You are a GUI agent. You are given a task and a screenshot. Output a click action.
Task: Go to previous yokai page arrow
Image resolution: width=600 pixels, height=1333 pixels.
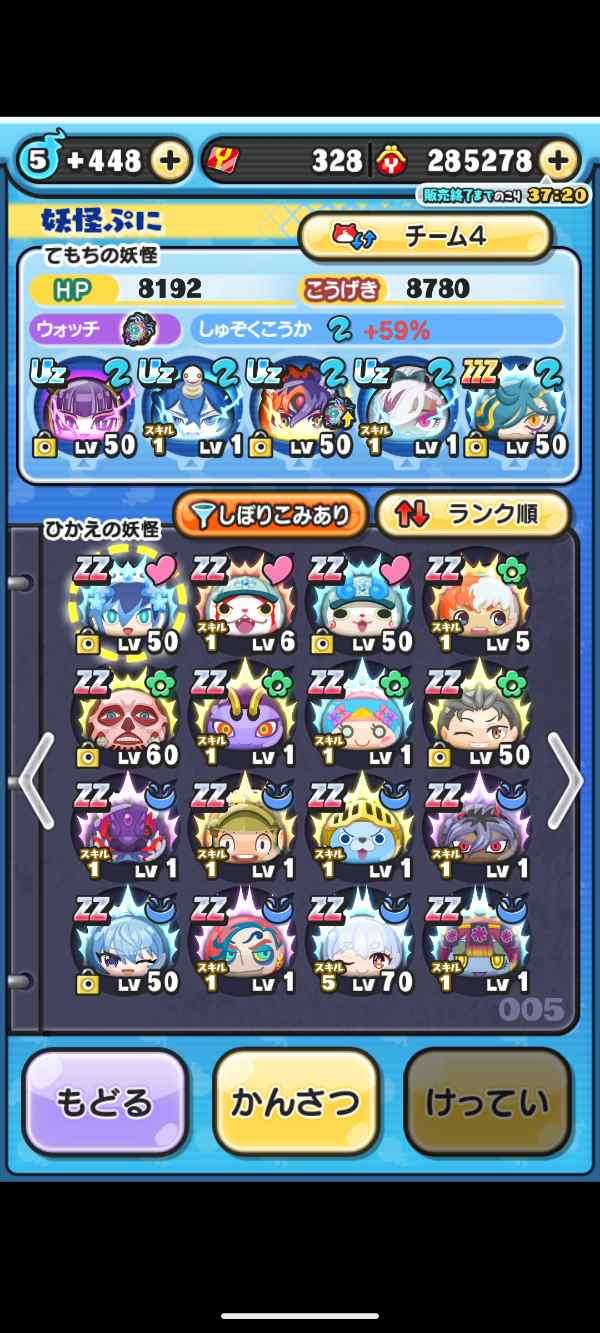click(36, 780)
